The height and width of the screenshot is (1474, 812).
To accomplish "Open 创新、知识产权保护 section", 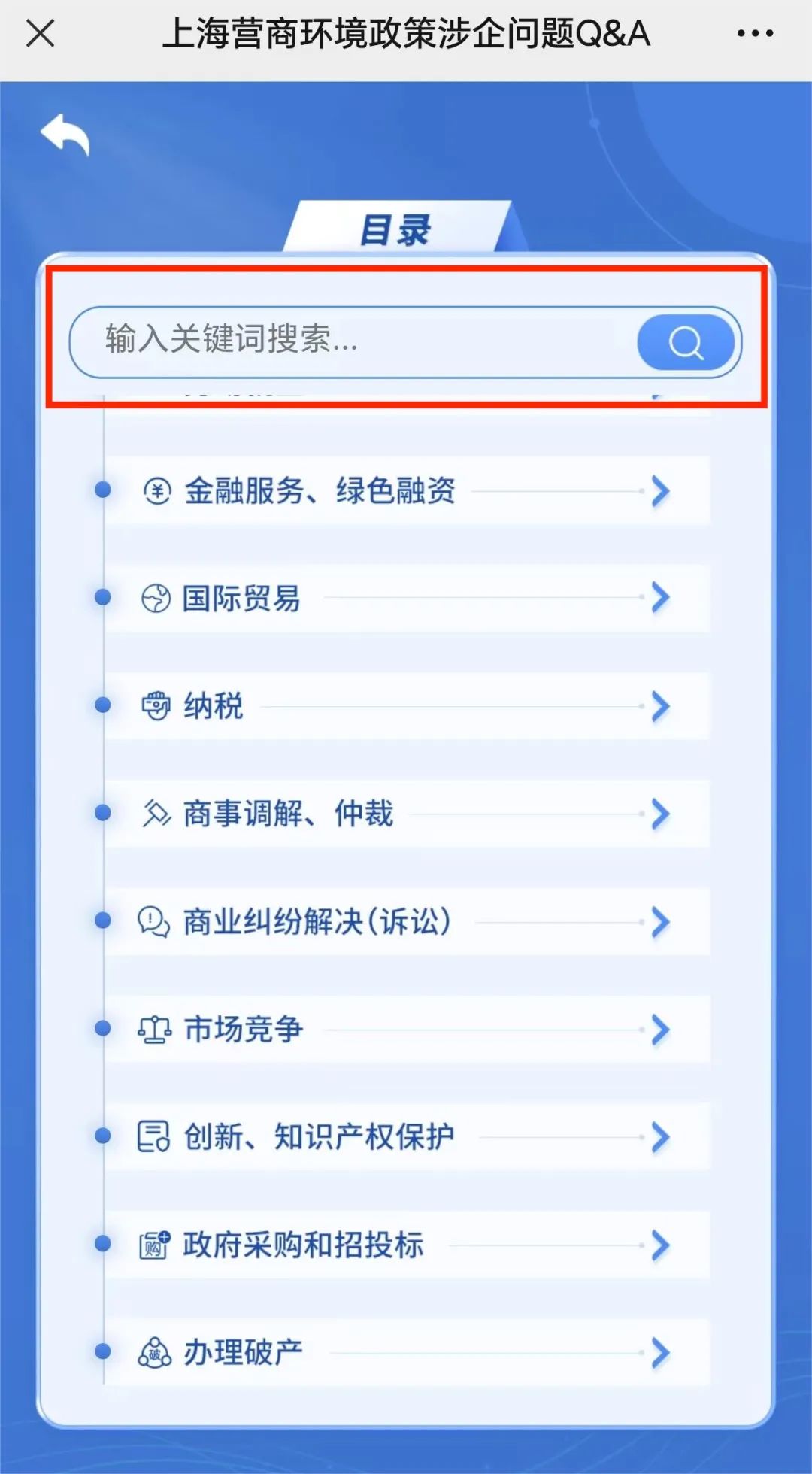I will [406, 1137].
